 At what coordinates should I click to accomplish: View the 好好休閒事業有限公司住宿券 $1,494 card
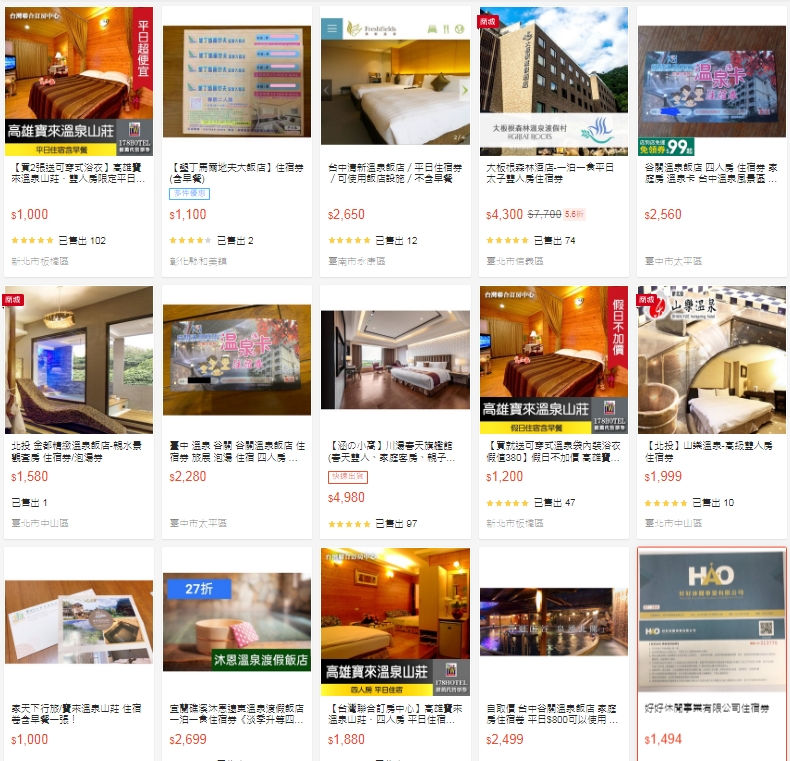click(711, 622)
